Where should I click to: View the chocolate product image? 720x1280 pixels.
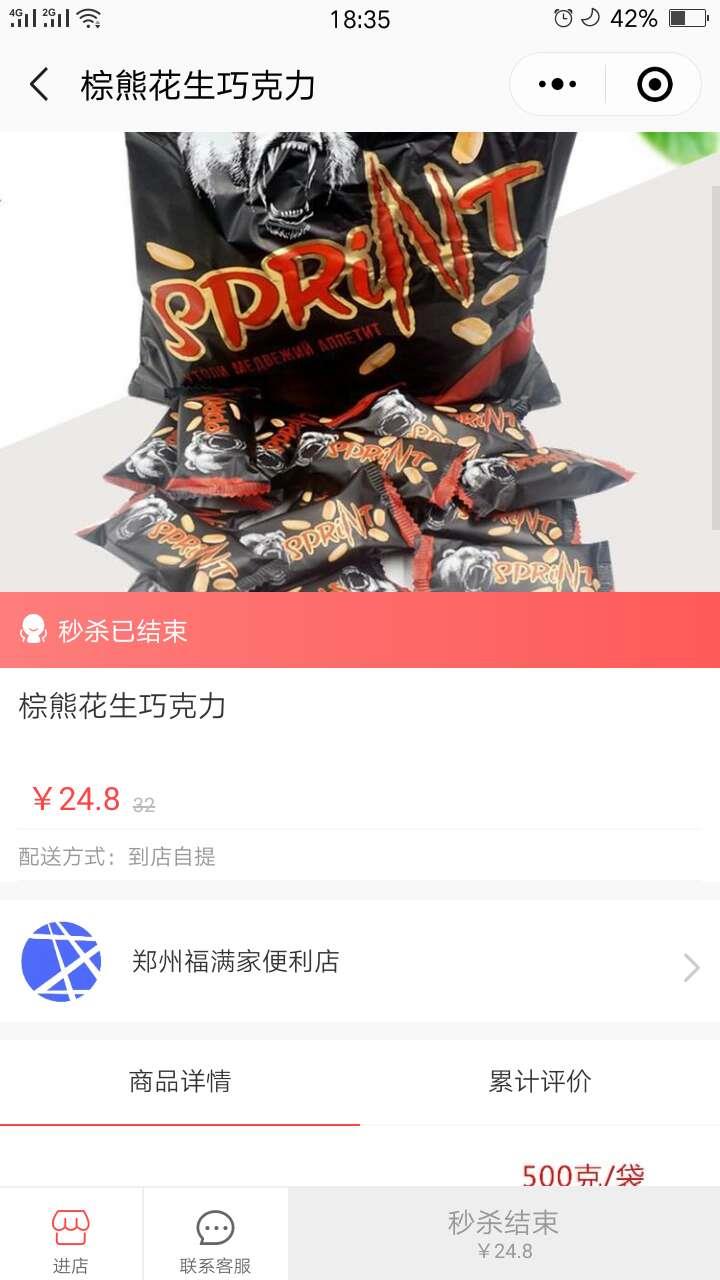[360, 360]
